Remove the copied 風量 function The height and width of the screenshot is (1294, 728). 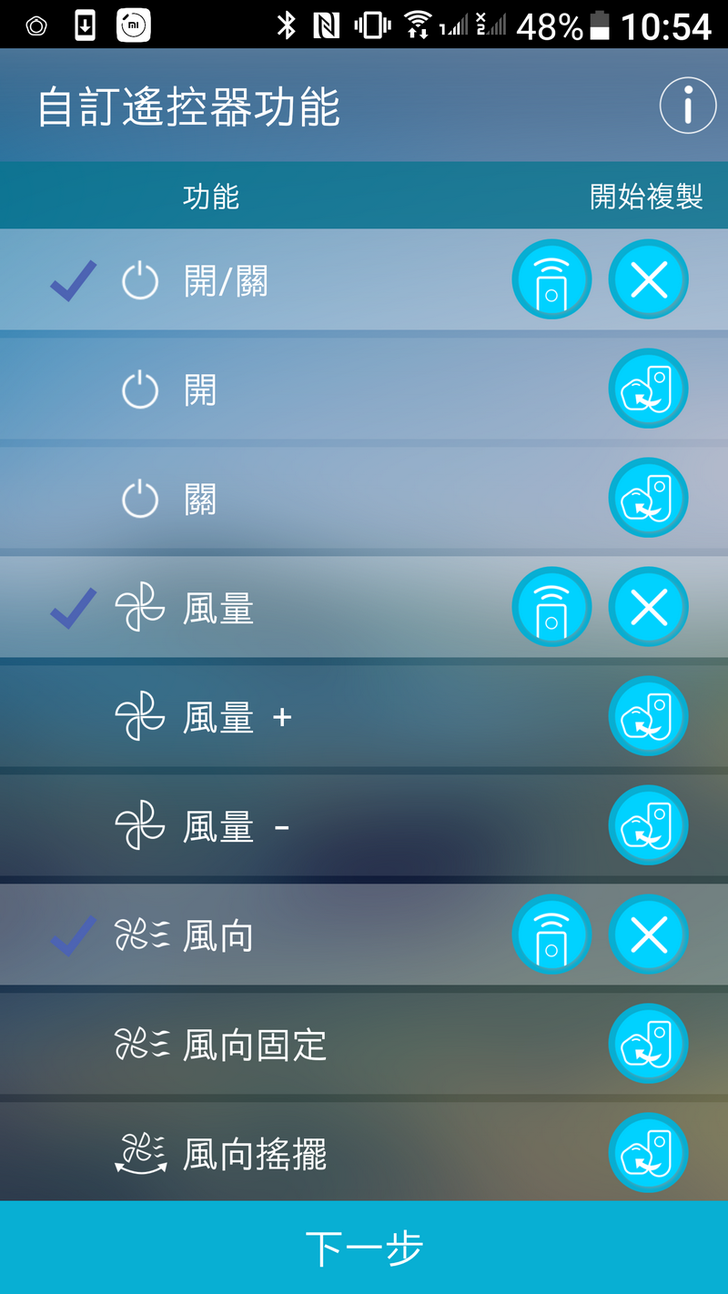[649, 607]
